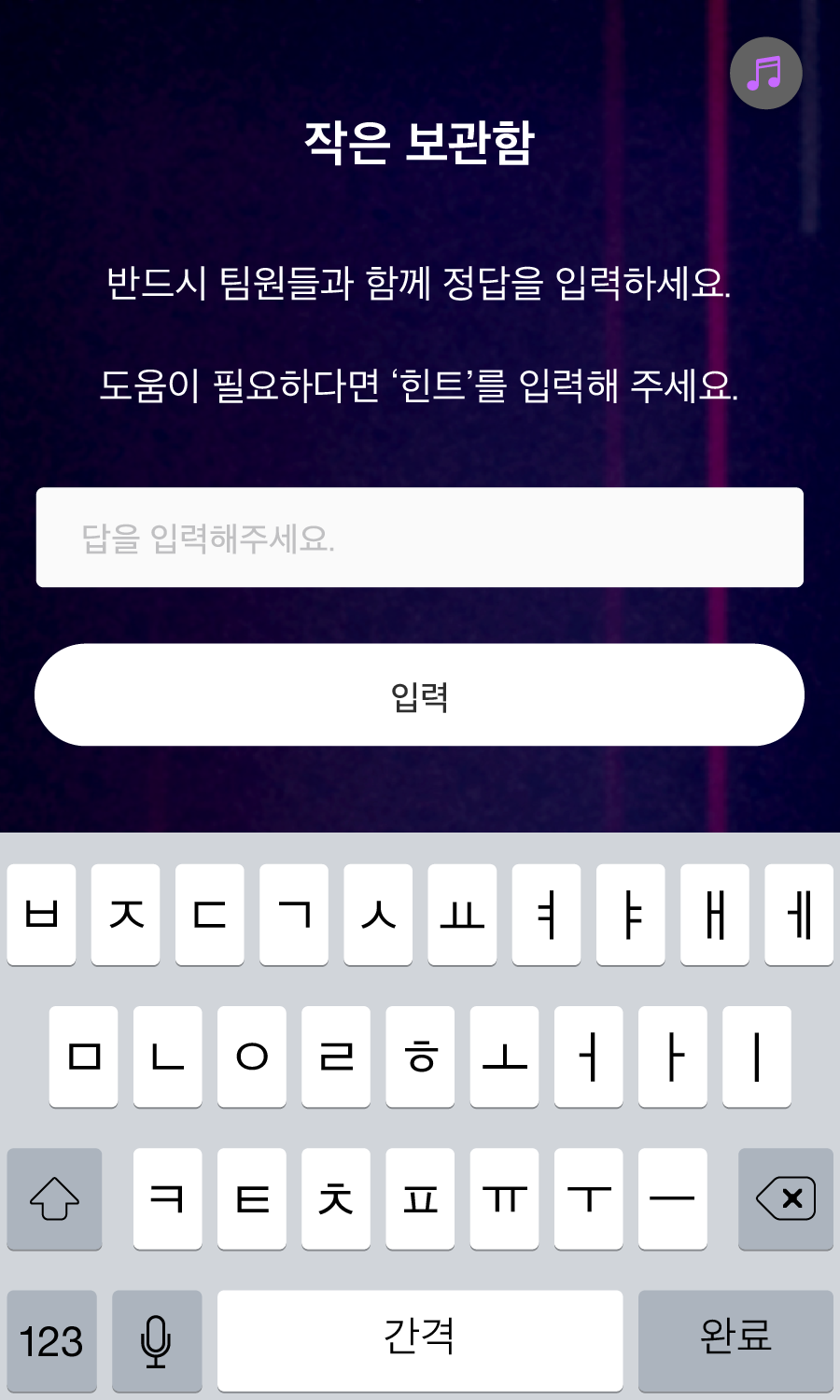Type the ㅂ key

(x=41, y=915)
